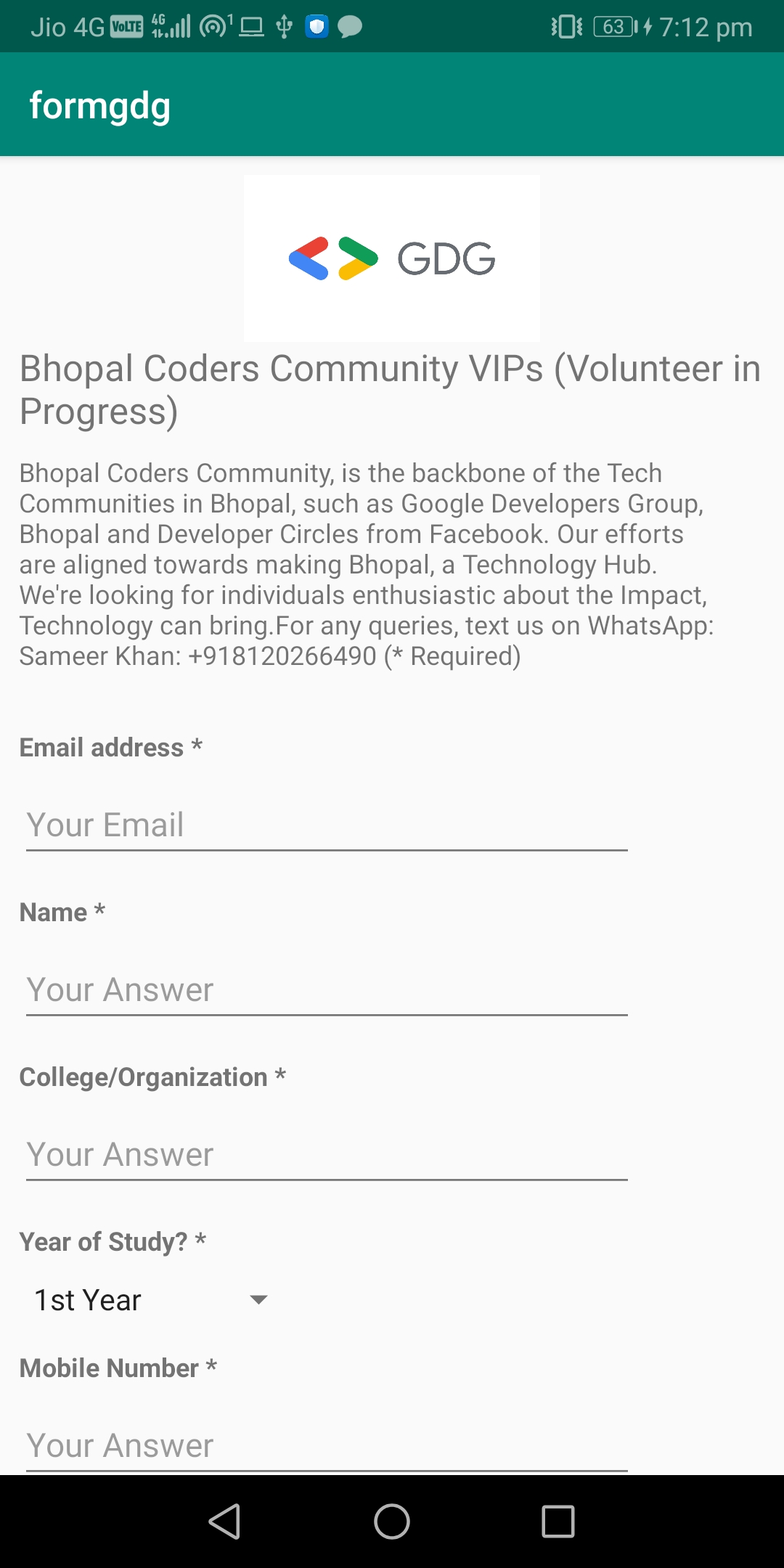Tap the dropdown arrow beside 1st Year

[260, 1299]
